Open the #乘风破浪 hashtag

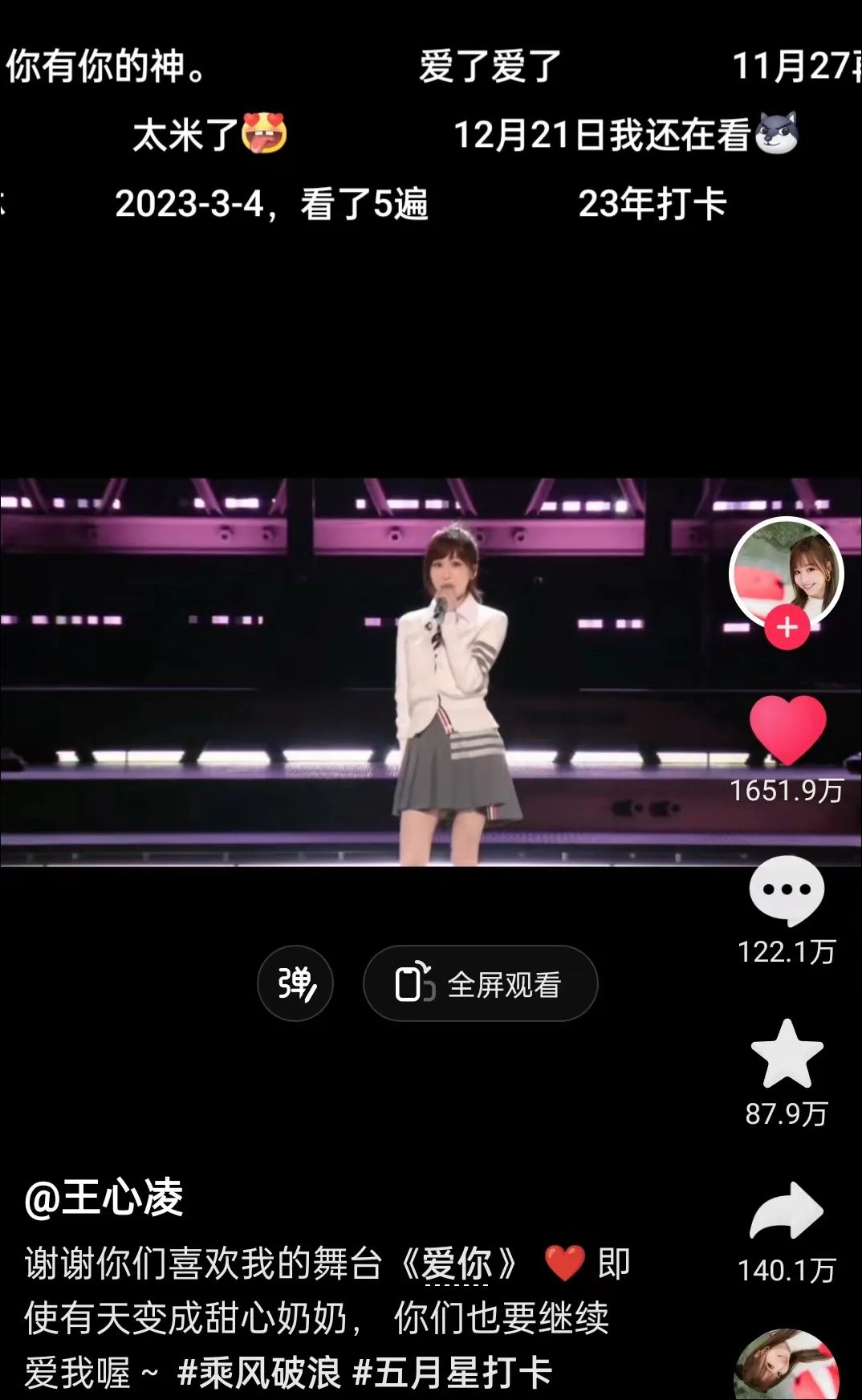259,1372
